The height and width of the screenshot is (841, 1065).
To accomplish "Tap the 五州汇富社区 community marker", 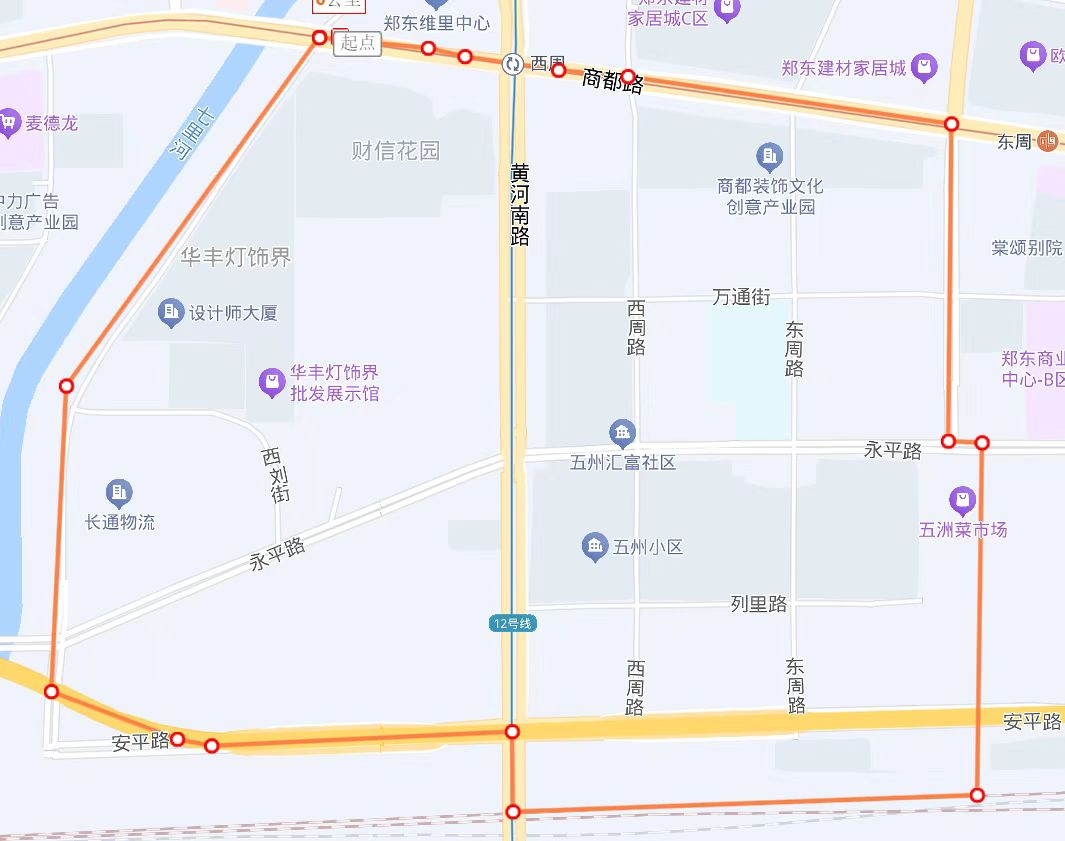I will point(622,433).
